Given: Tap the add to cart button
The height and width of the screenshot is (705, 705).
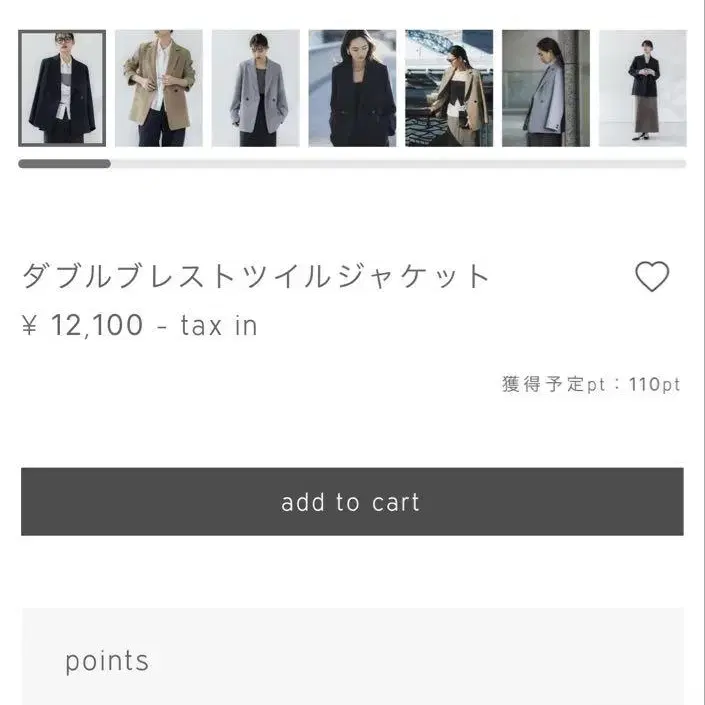Looking at the screenshot, I should tap(352, 502).
